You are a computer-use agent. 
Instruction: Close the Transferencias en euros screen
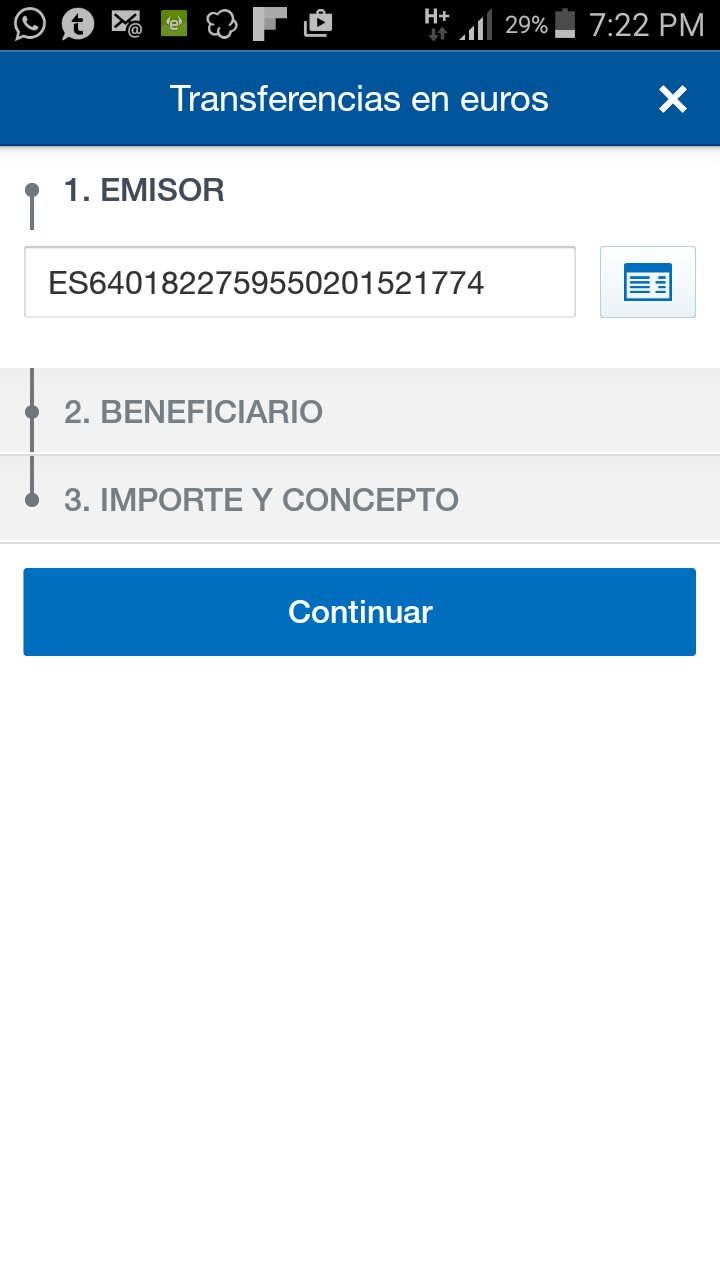[x=673, y=99]
